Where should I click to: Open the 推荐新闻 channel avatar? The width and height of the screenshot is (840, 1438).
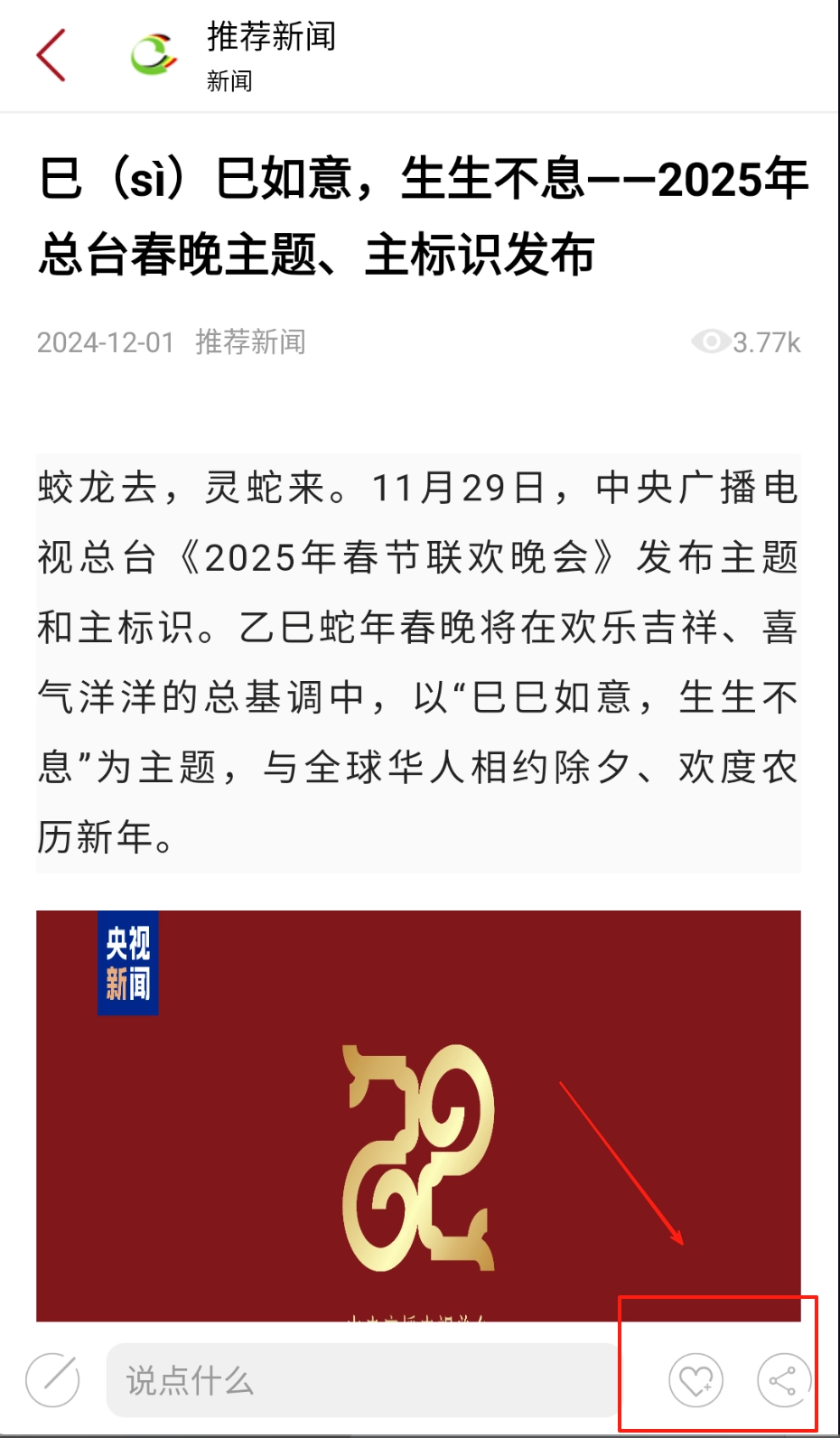point(153,54)
